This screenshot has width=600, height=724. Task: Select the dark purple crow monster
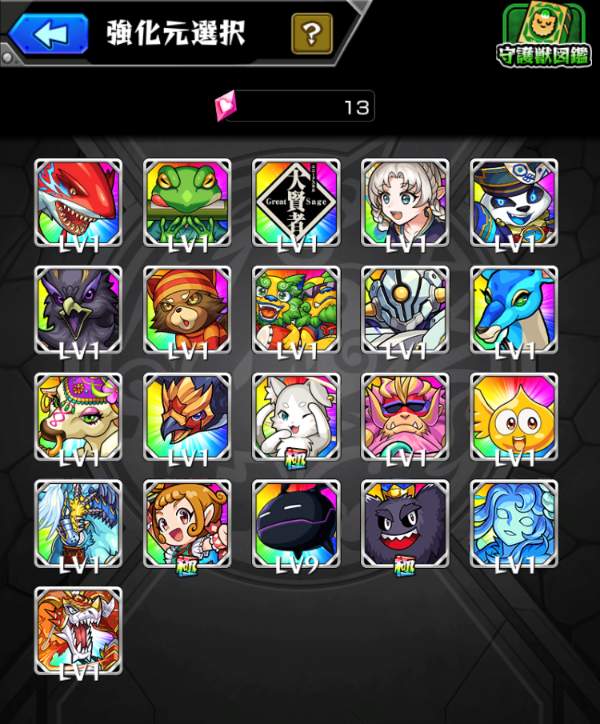click(x=78, y=309)
